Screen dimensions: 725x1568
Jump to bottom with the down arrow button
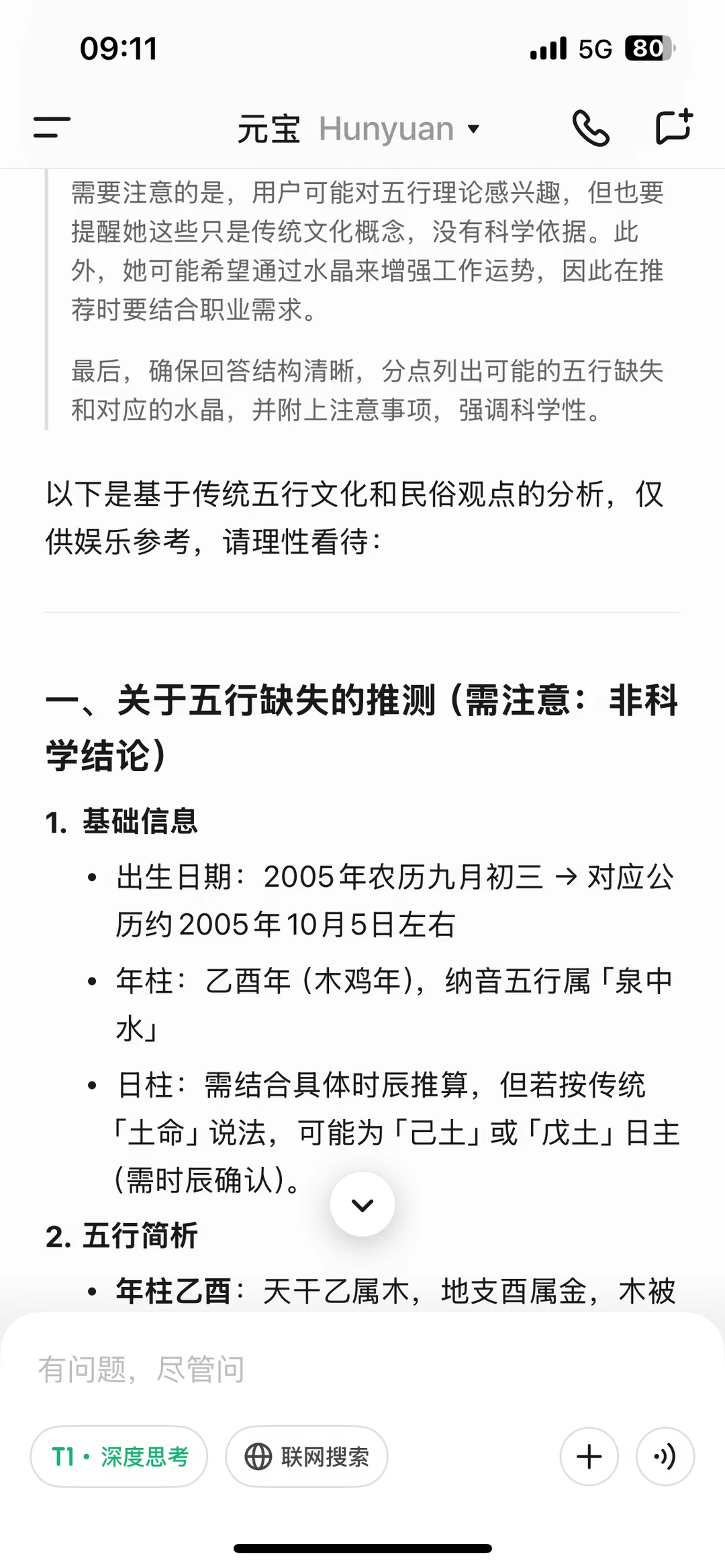pos(362,1204)
